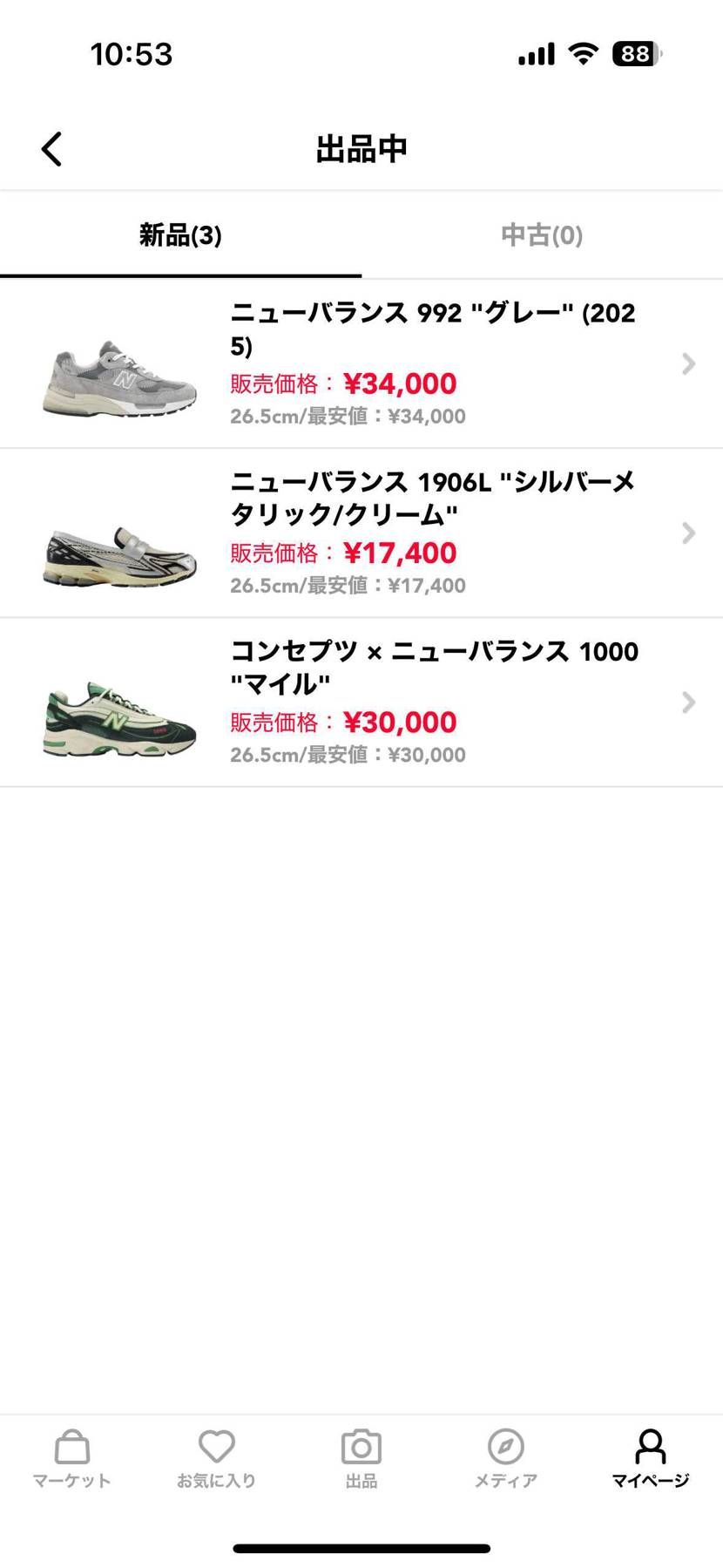Open the ニューバランス 992 グレー listing
The width and height of the screenshot is (723, 1568).
click(x=361, y=363)
